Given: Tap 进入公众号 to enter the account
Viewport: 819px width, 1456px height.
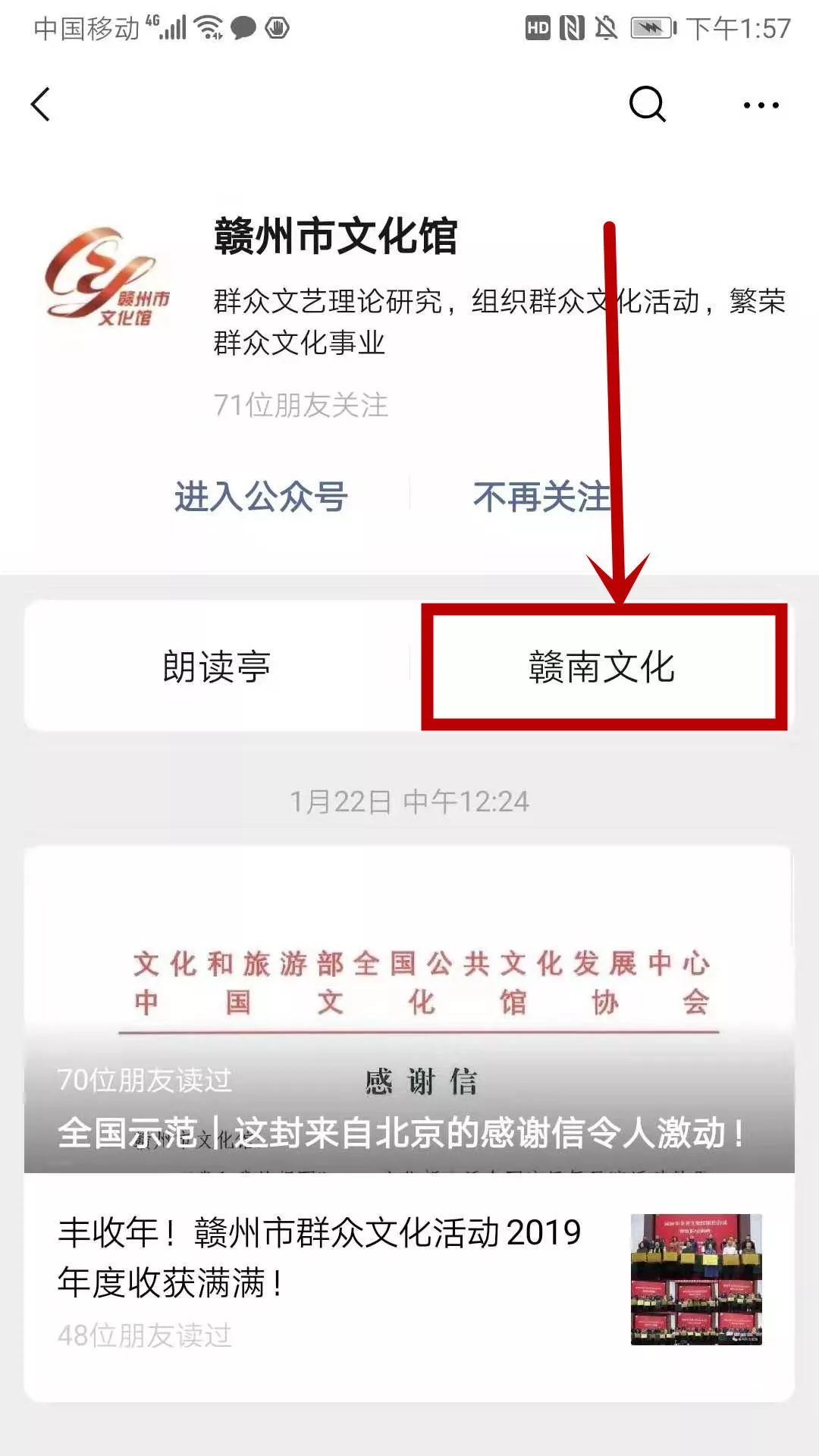Looking at the screenshot, I should tap(261, 497).
